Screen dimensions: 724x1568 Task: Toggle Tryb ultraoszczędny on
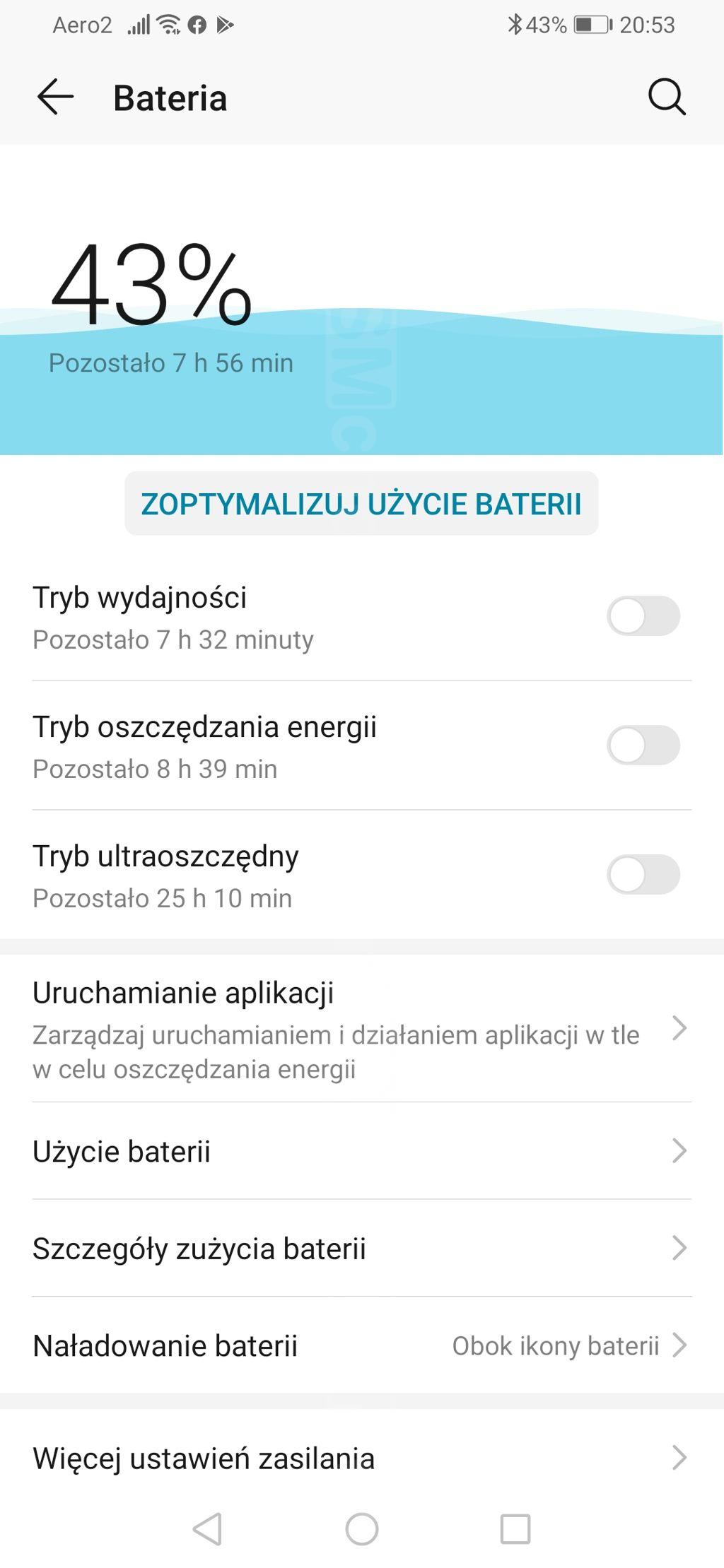tap(643, 875)
